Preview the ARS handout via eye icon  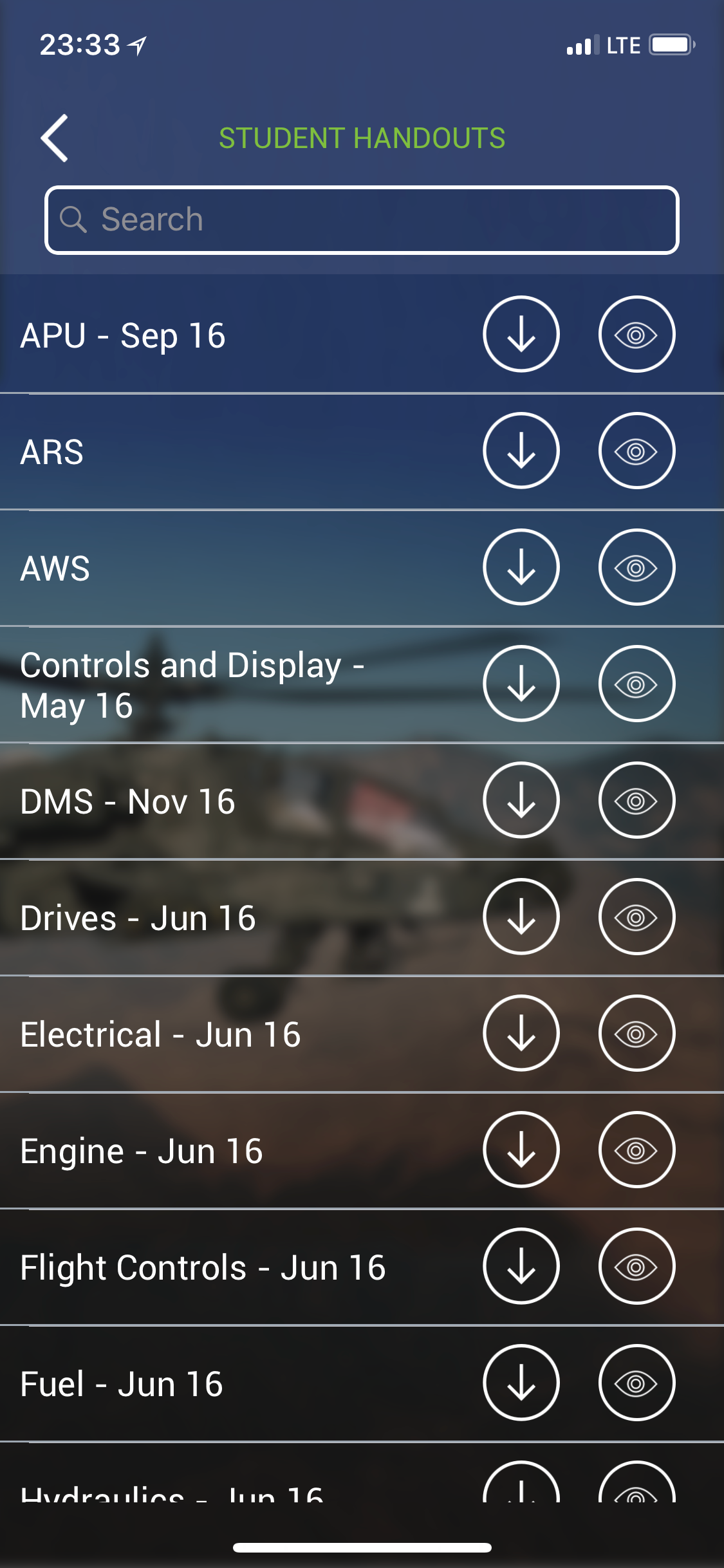pyautogui.click(x=637, y=451)
